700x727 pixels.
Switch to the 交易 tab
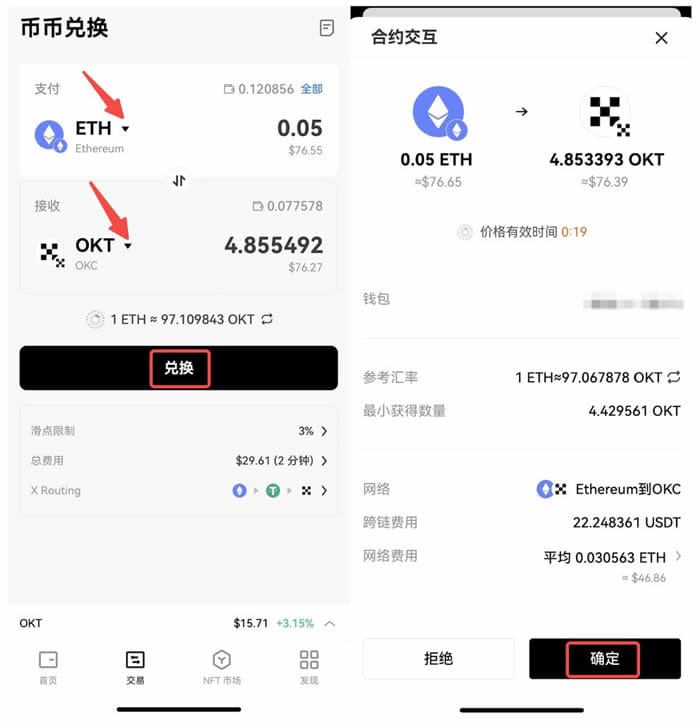coord(135,667)
